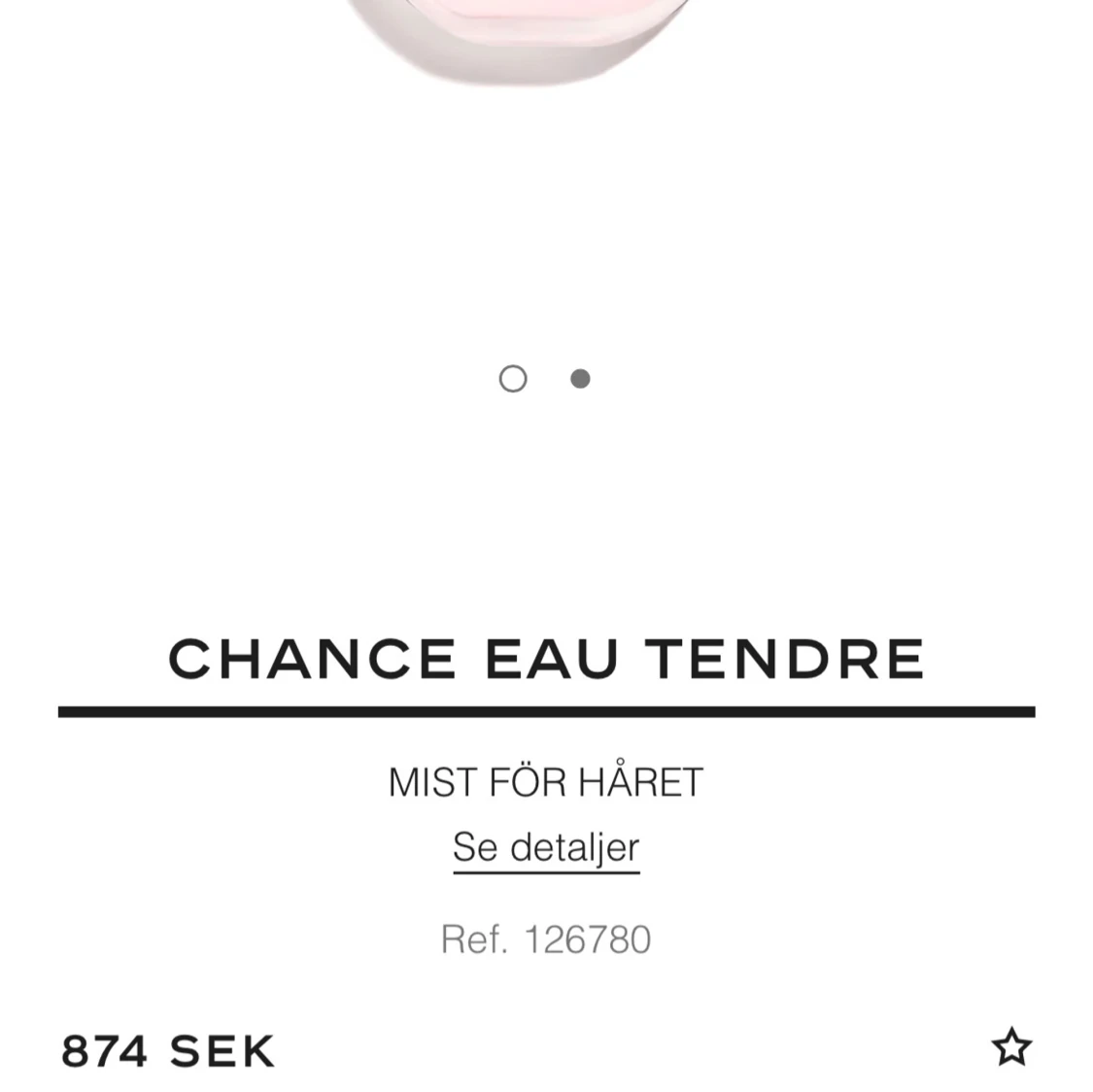Screen dimensions: 1093x1092
Task: Go to the first image indicator dot
Action: [513, 379]
